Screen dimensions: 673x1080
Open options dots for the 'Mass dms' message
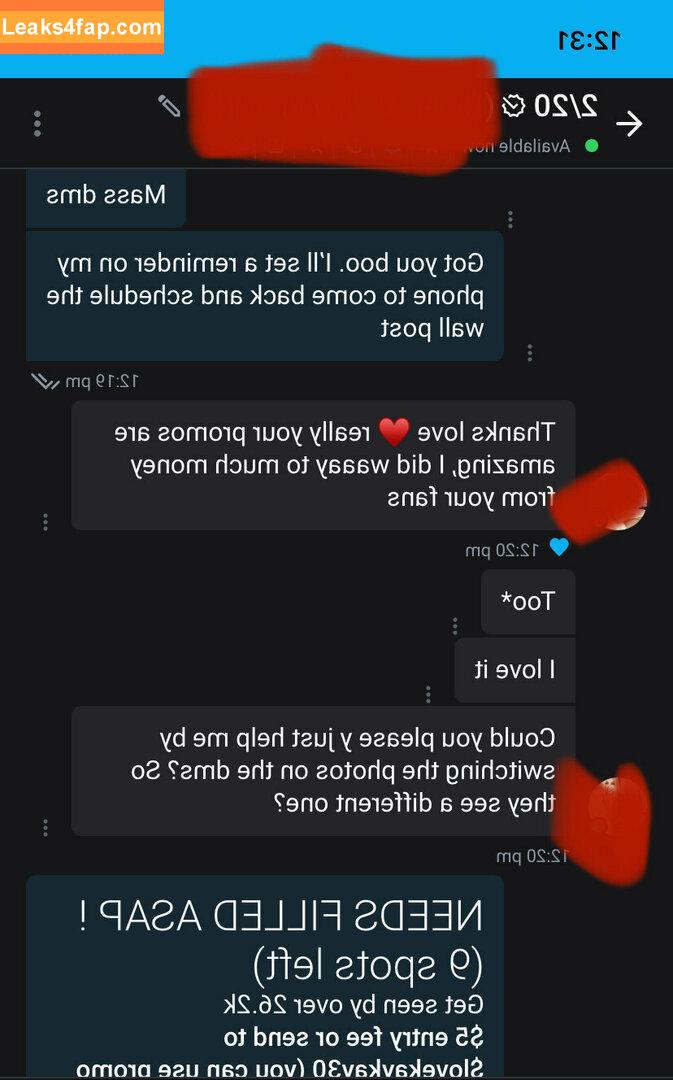point(510,219)
